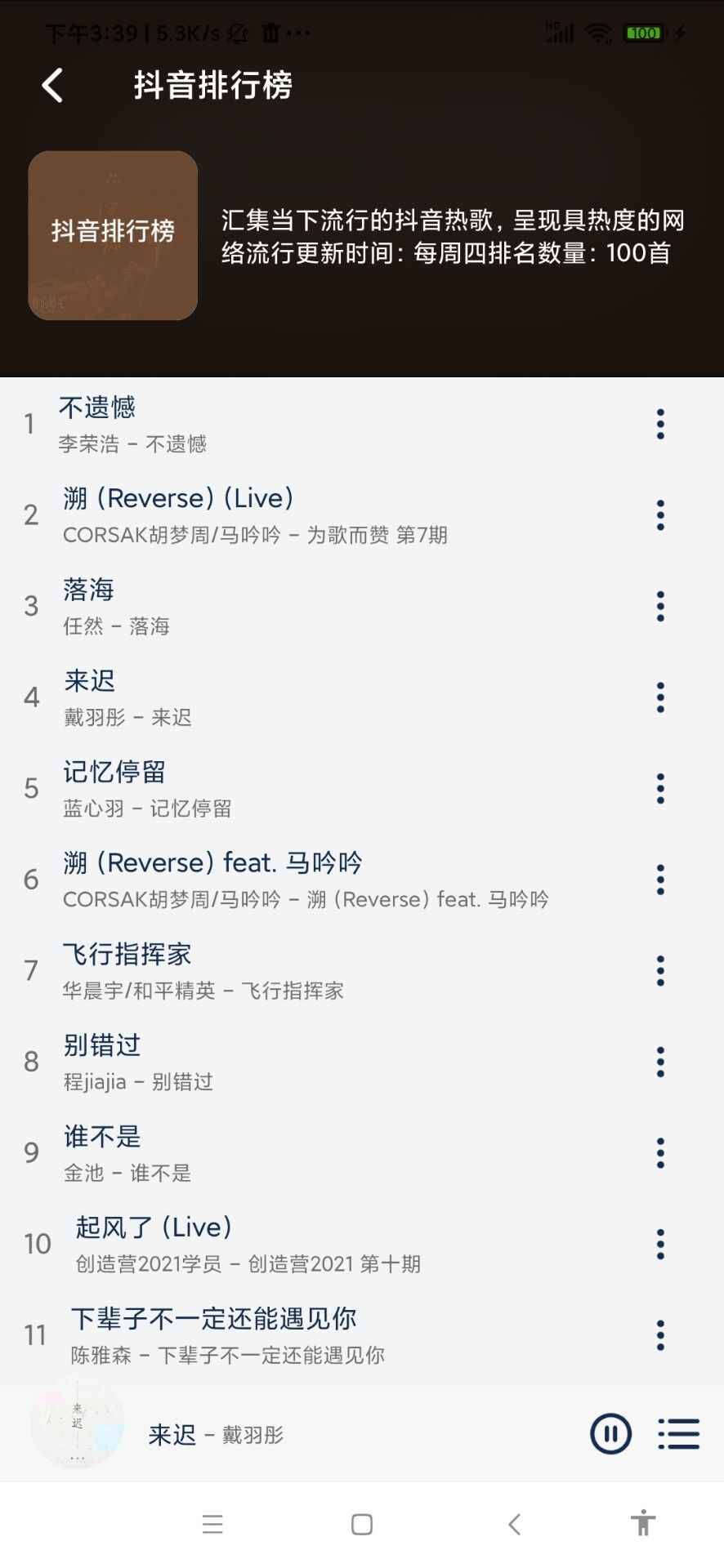
Task: Open more options for 不遗憾
Action: (x=660, y=424)
